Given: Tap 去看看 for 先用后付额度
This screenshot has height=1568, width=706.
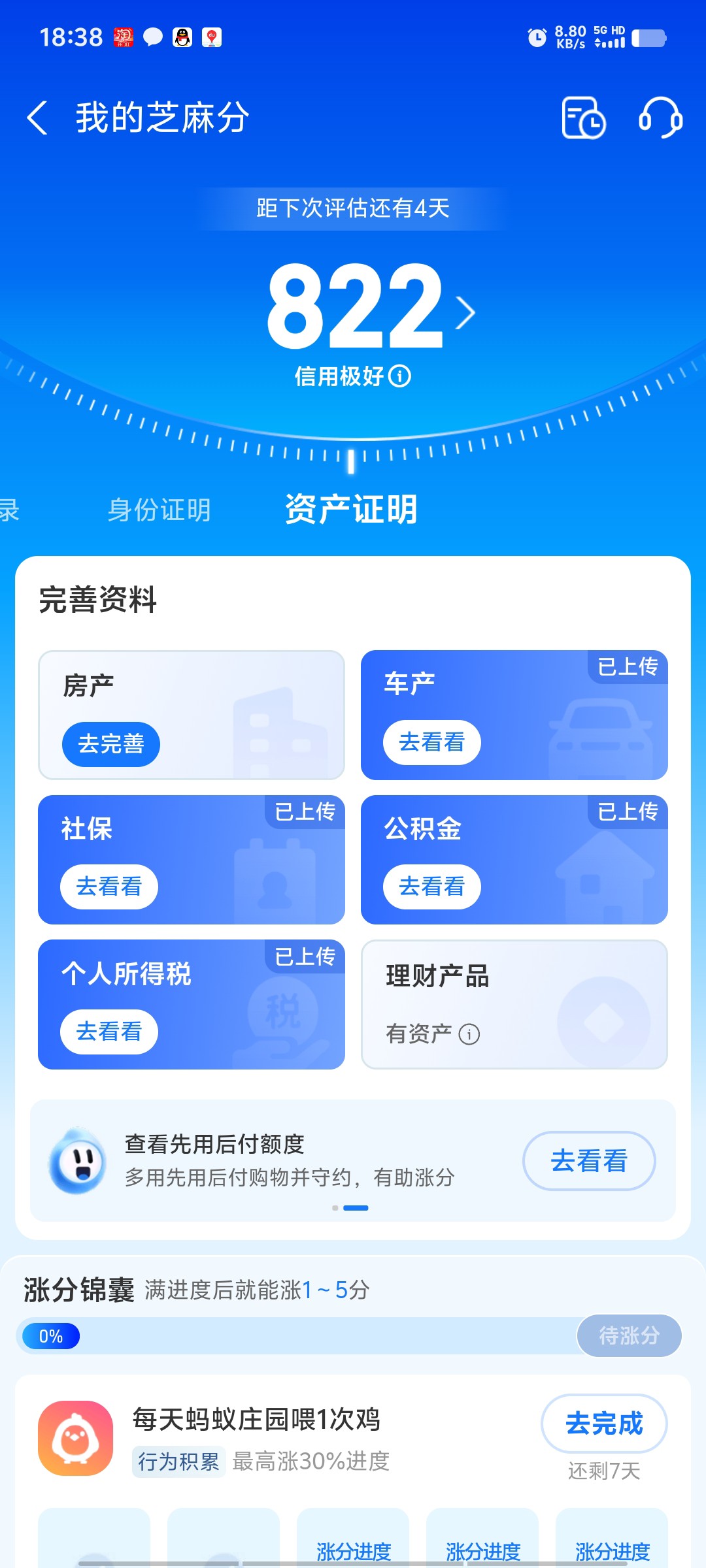Looking at the screenshot, I should click(589, 1161).
